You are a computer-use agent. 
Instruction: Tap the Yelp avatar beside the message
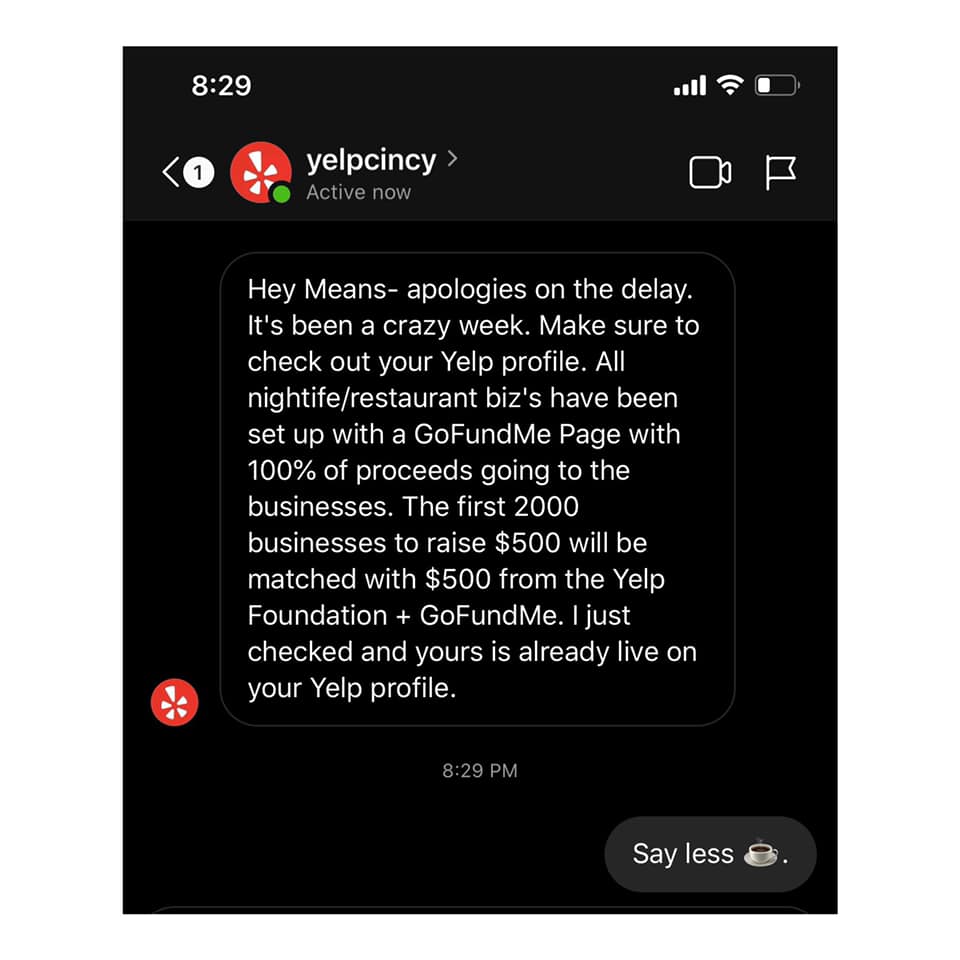tap(175, 702)
